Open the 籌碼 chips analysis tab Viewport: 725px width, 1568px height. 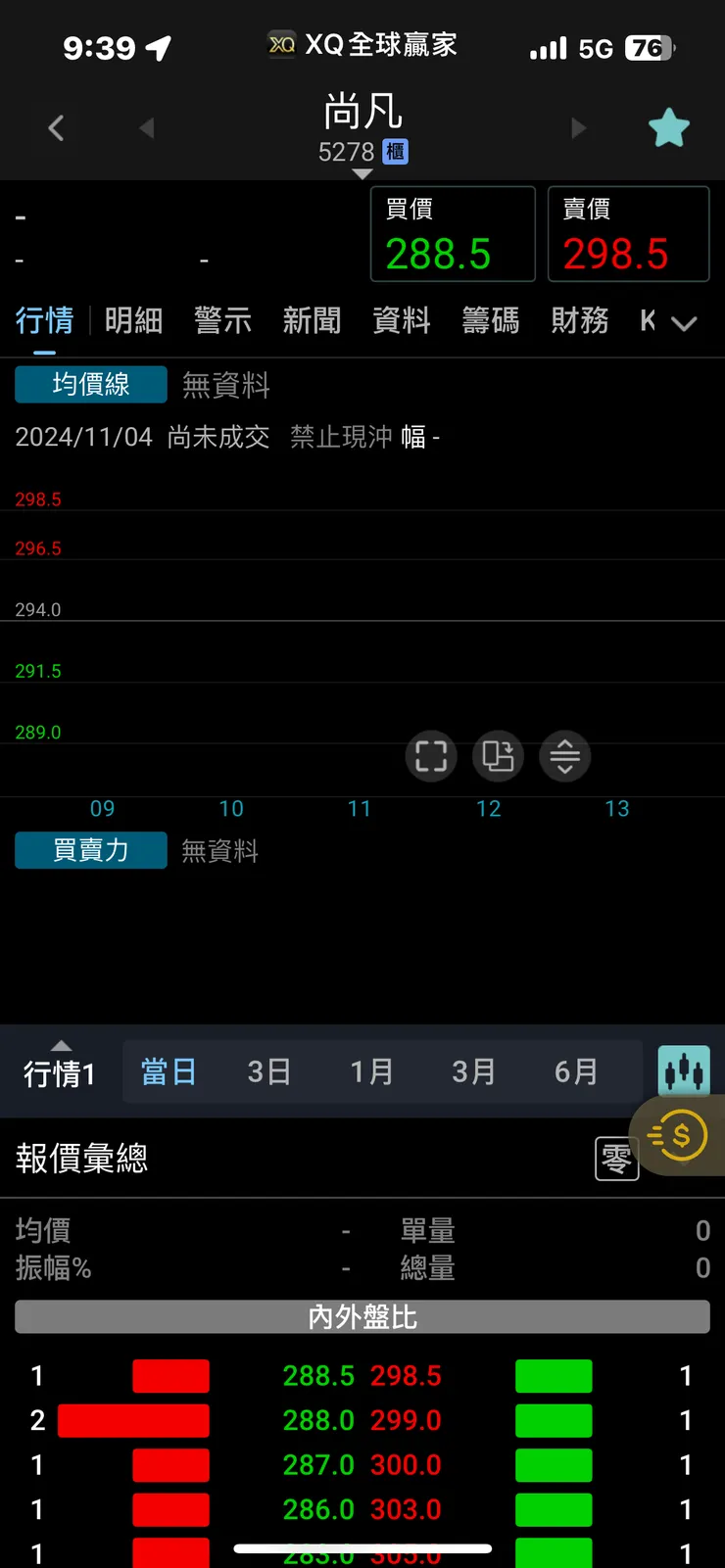coord(490,321)
